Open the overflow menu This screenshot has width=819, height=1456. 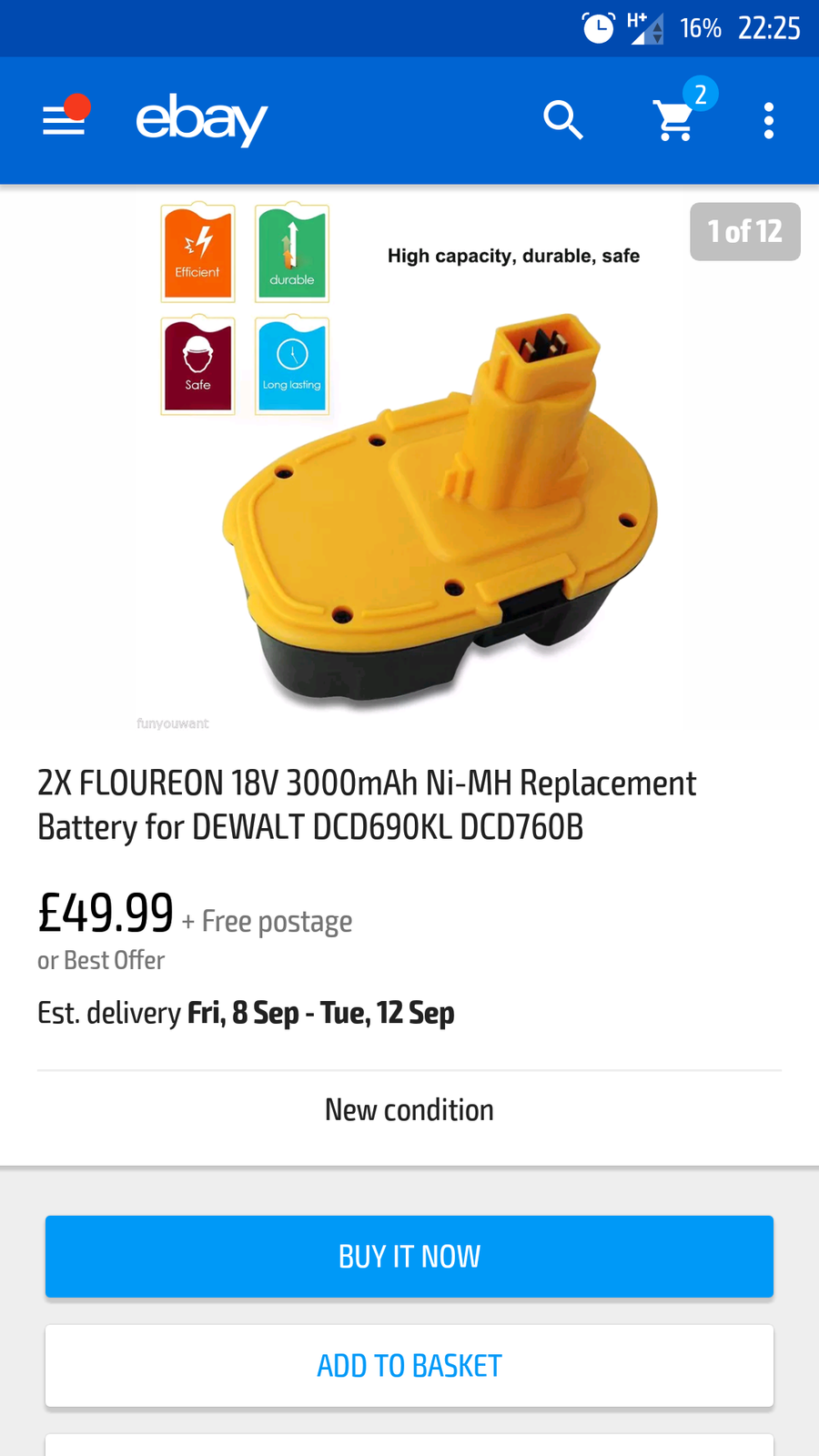pos(769,120)
